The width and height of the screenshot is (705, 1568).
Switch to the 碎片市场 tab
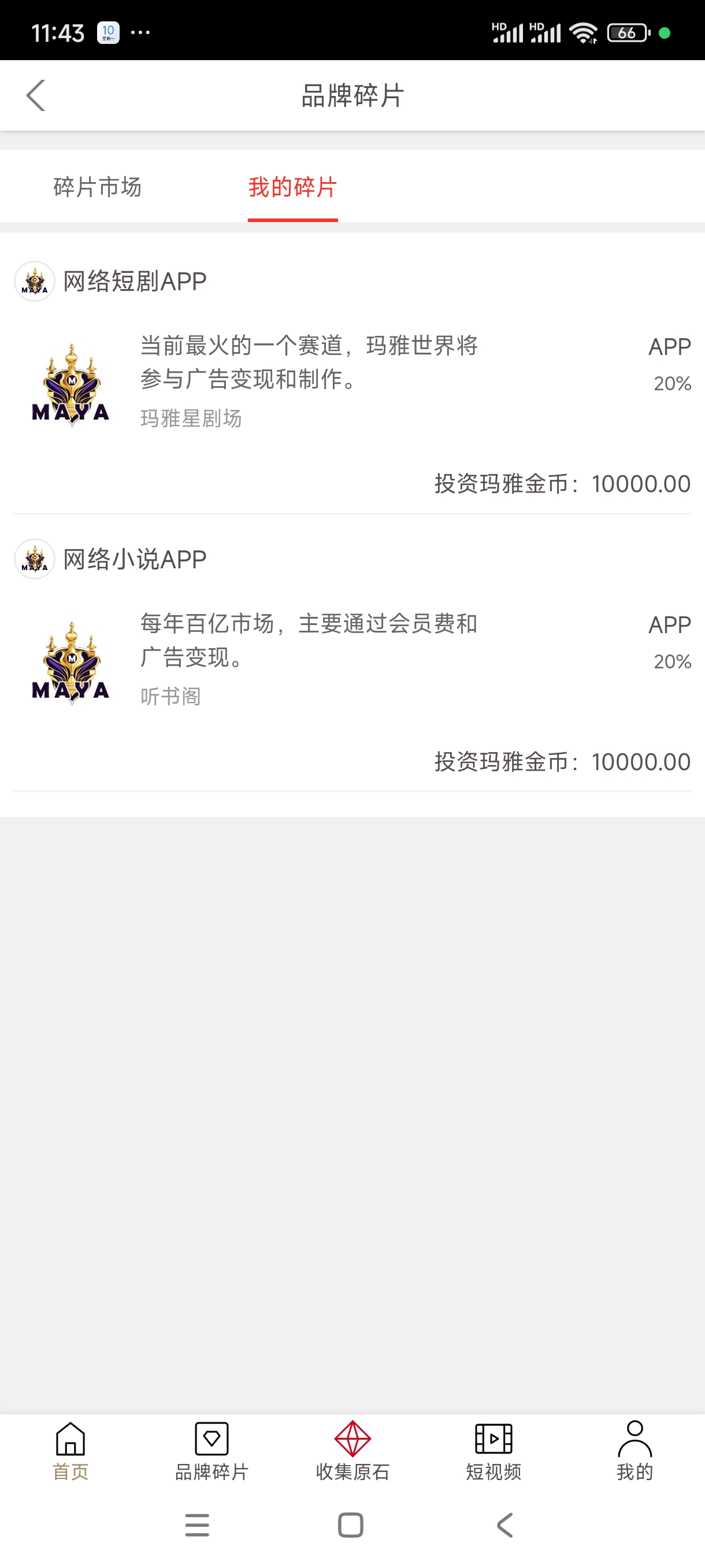97,187
